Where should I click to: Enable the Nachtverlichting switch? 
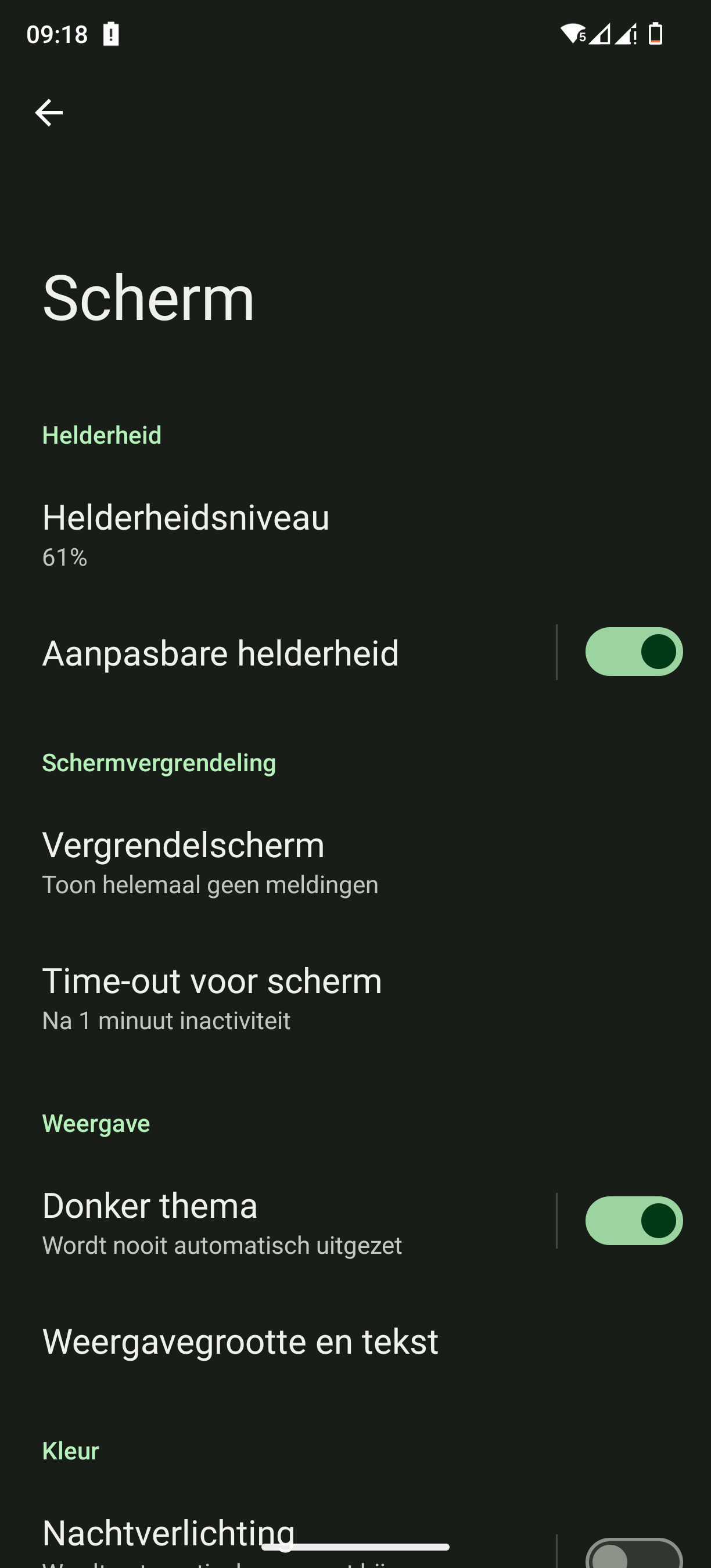point(634,1552)
